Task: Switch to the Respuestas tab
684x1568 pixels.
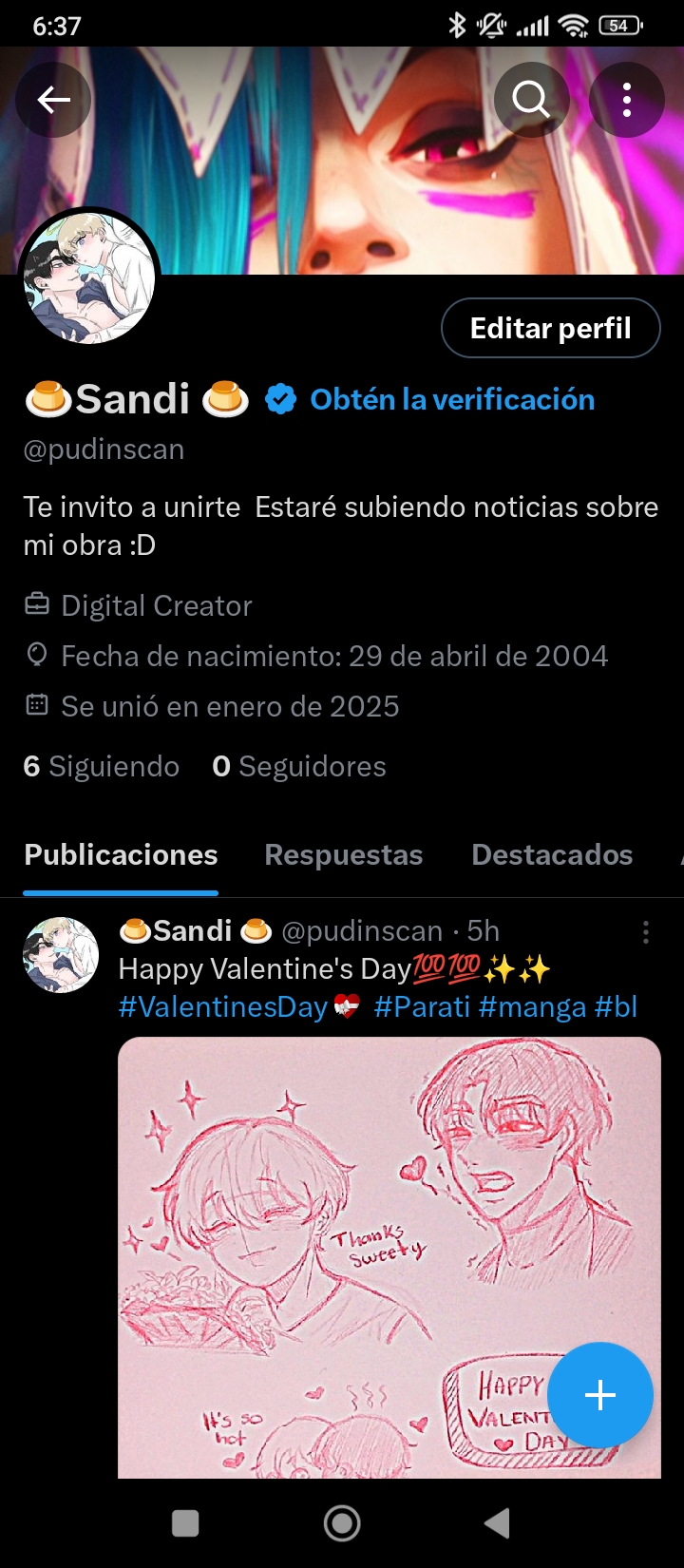Action: pyautogui.click(x=343, y=855)
